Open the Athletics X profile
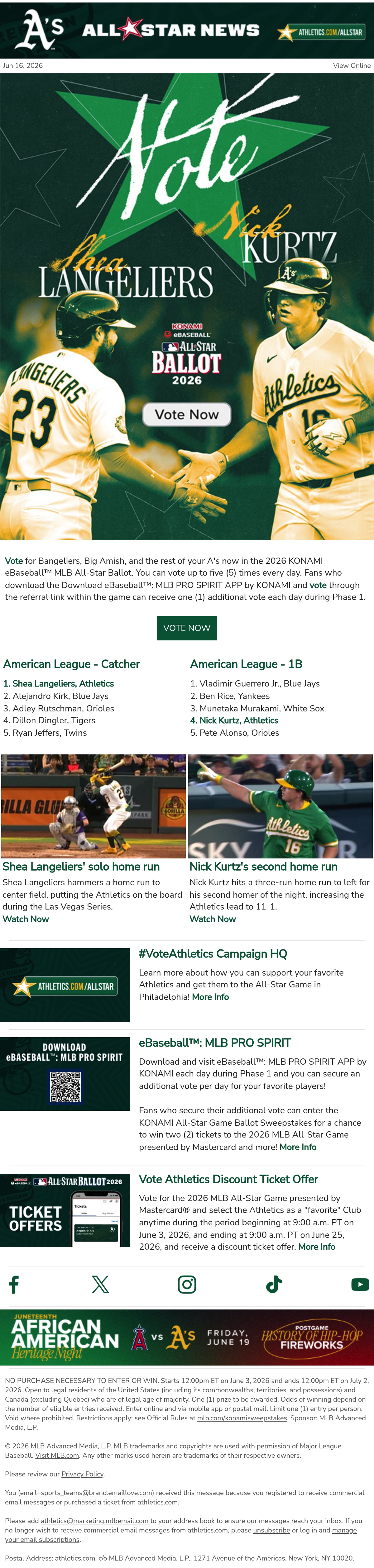This screenshot has height=1568, width=374. [x=100, y=1284]
